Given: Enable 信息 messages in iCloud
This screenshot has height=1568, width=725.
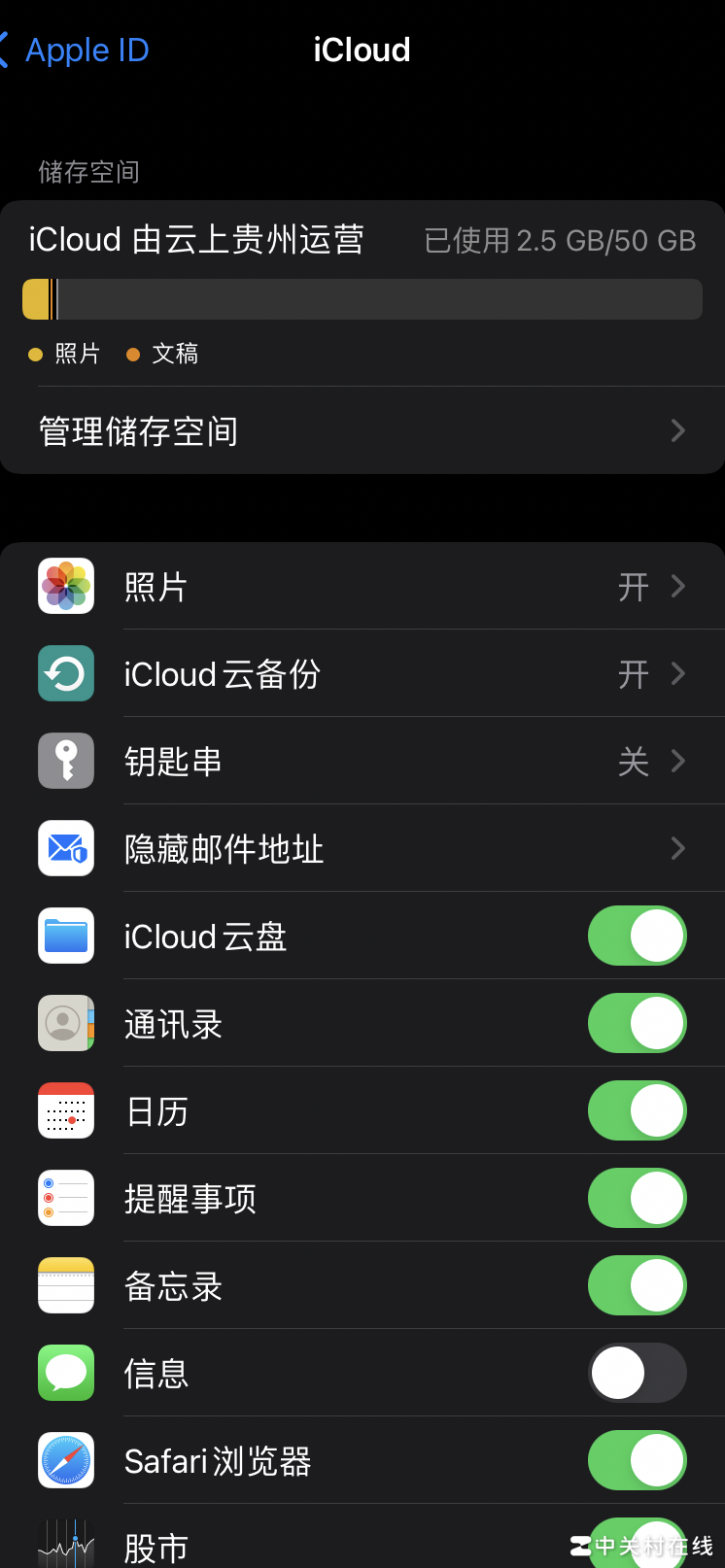Looking at the screenshot, I should 637,1374.
